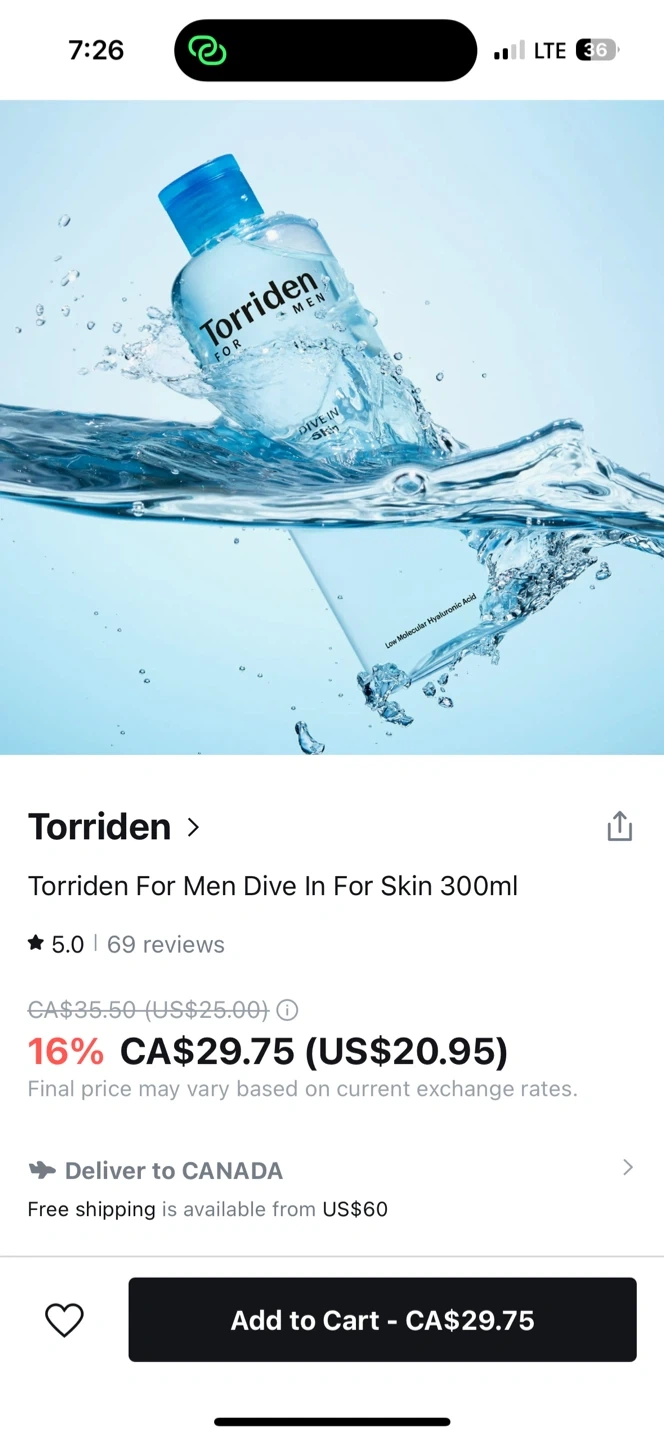Add the product to wishlist
The height and width of the screenshot is (1440, 664).
65,1320
